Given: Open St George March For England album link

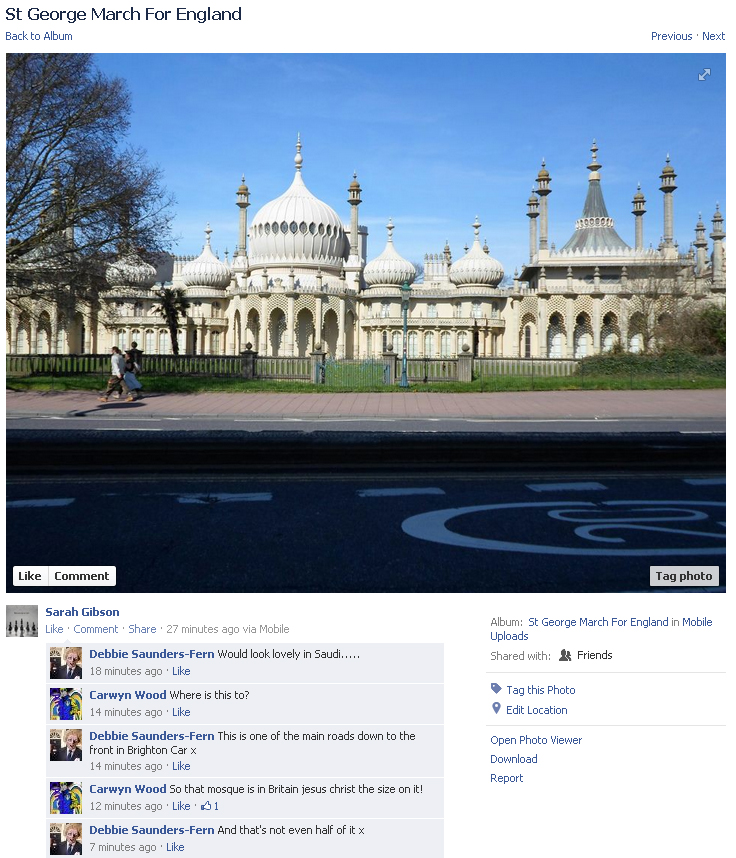Looking at the screenshot, I should pyautogui.click(x=598, y=622).
